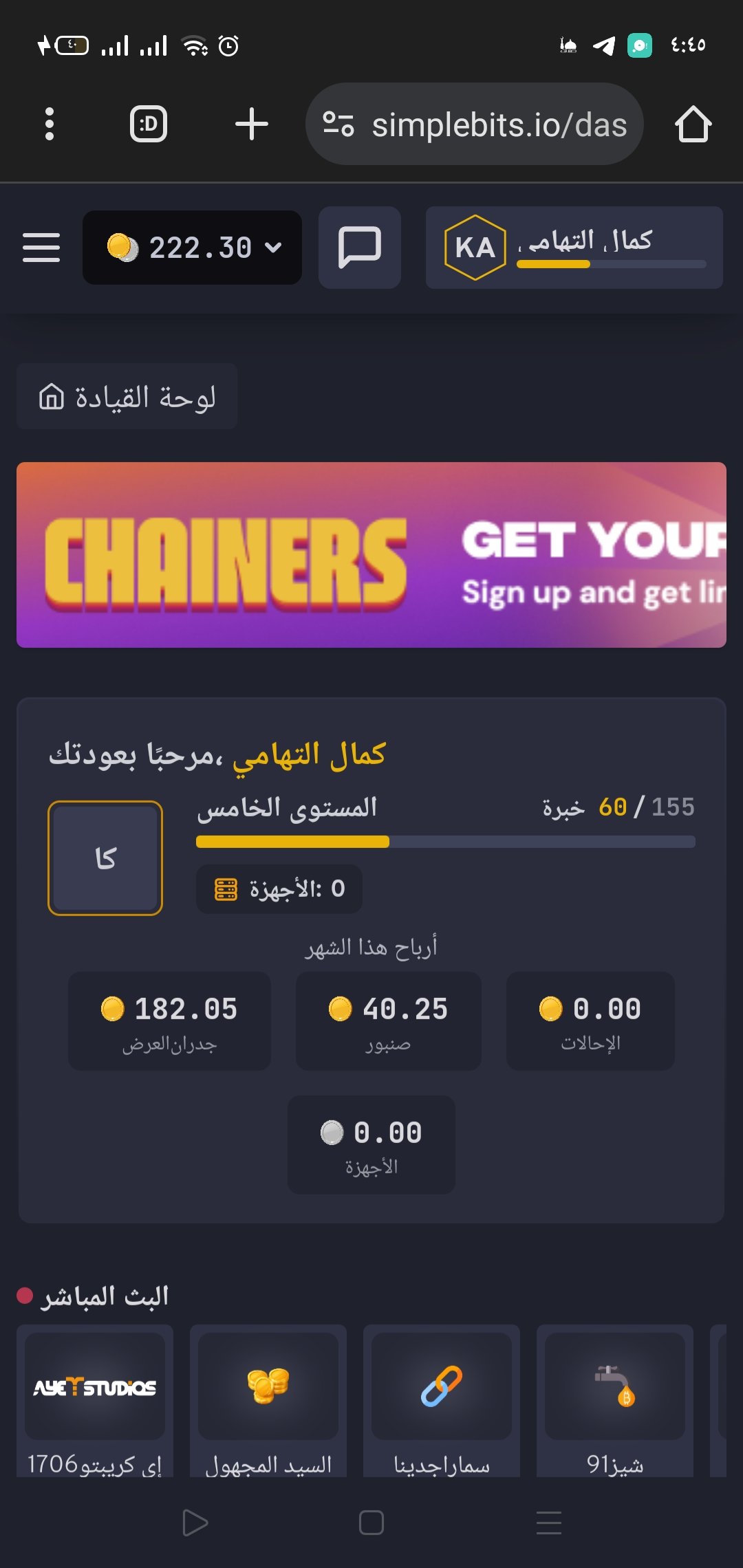Open the chat panel

(360, 248)
